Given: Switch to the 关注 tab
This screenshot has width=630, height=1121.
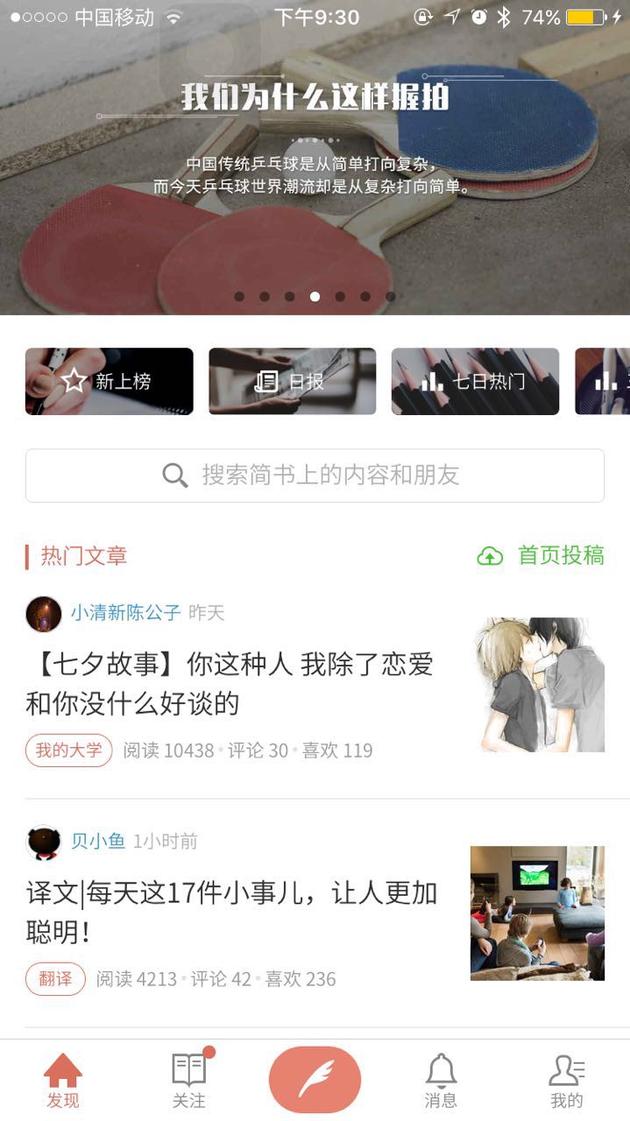Looking at the screenshot, I should pyautogui.click(x=189, y=1081).
